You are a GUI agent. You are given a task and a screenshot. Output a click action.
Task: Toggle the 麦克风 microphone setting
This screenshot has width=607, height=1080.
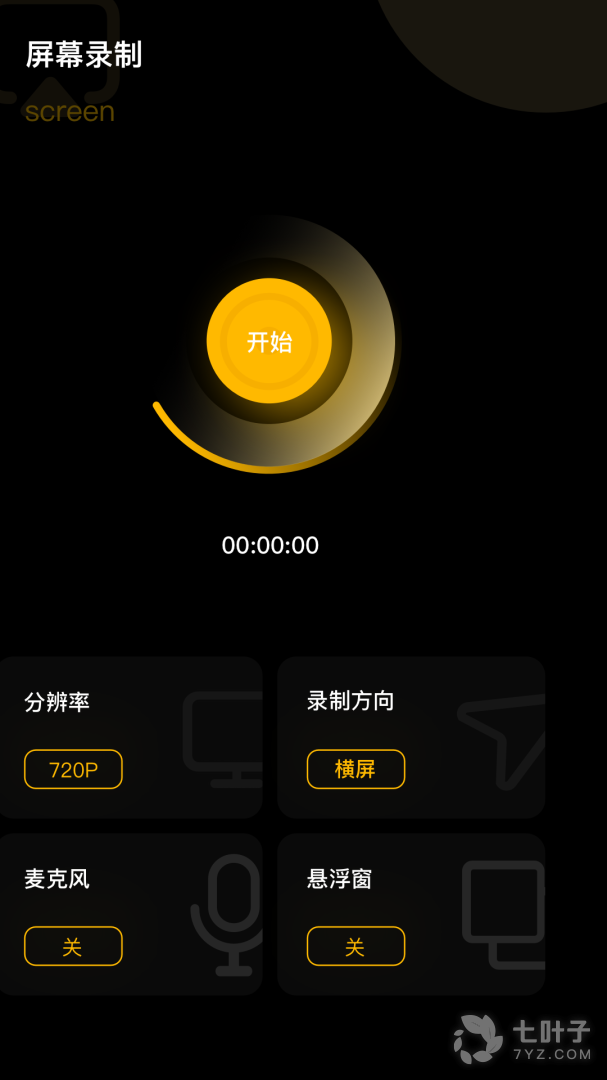(x=73, y=946)
